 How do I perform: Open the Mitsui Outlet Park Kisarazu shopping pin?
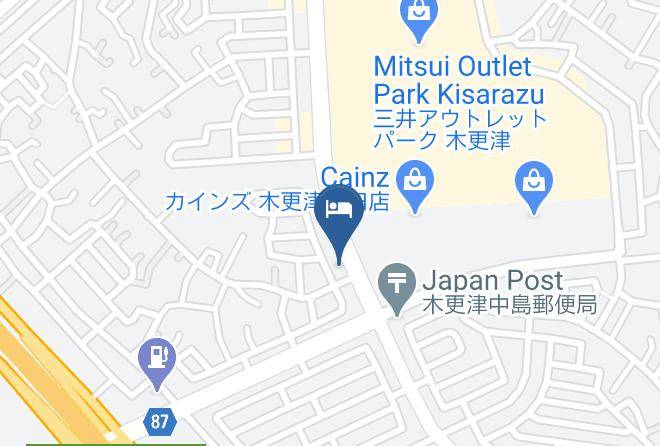click(x=418, y=17)
